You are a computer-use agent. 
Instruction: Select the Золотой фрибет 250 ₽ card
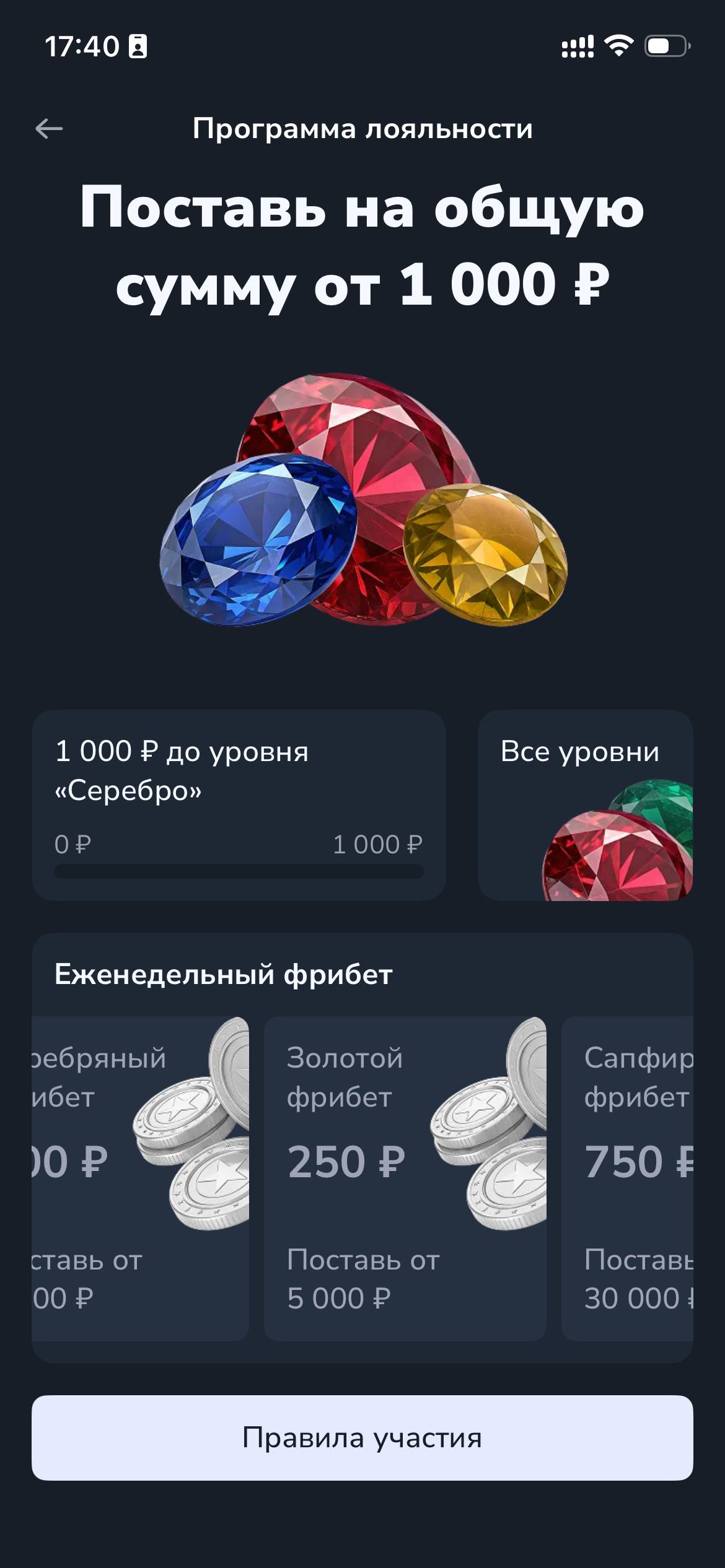click(x=405, y=1178)
